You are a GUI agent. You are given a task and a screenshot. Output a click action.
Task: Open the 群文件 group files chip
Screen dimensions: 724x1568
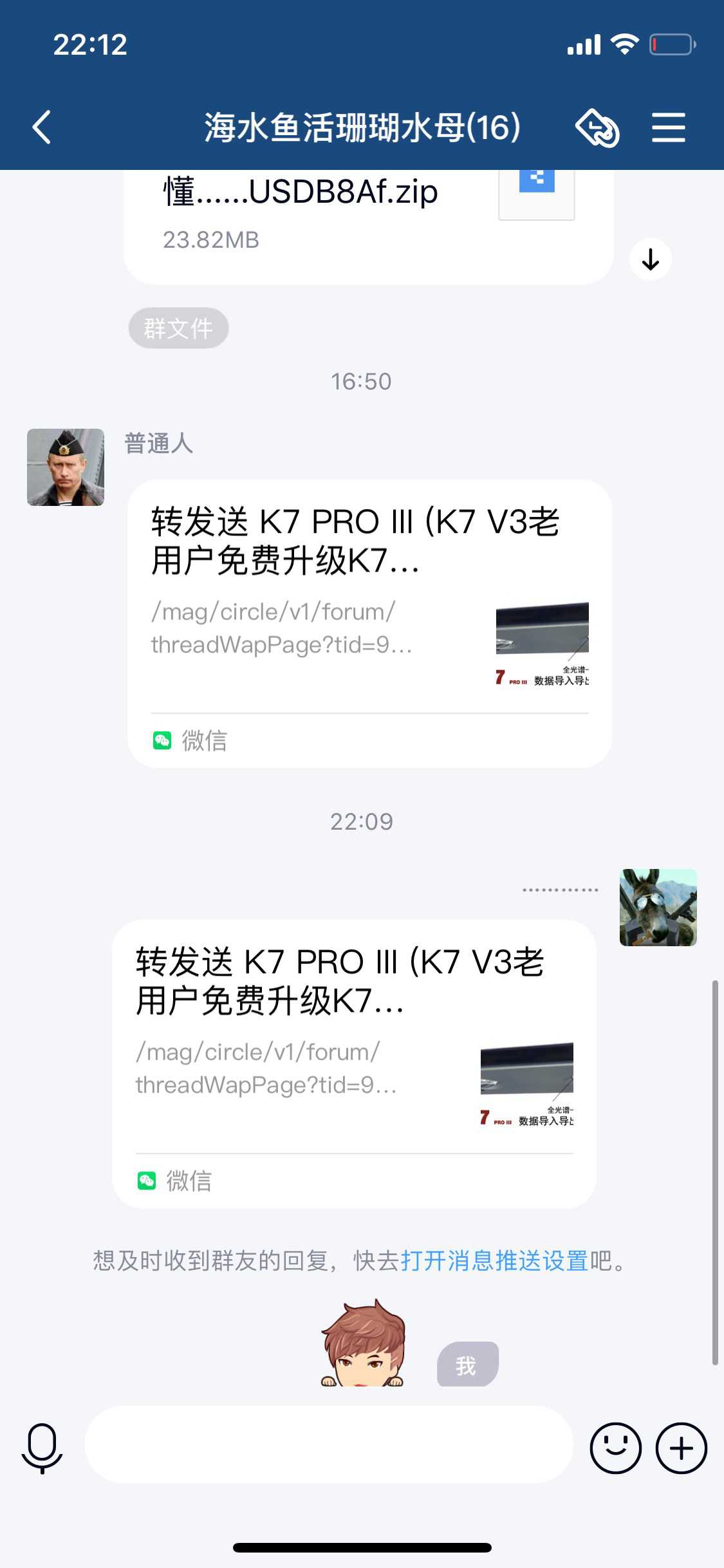pos(178,328)
